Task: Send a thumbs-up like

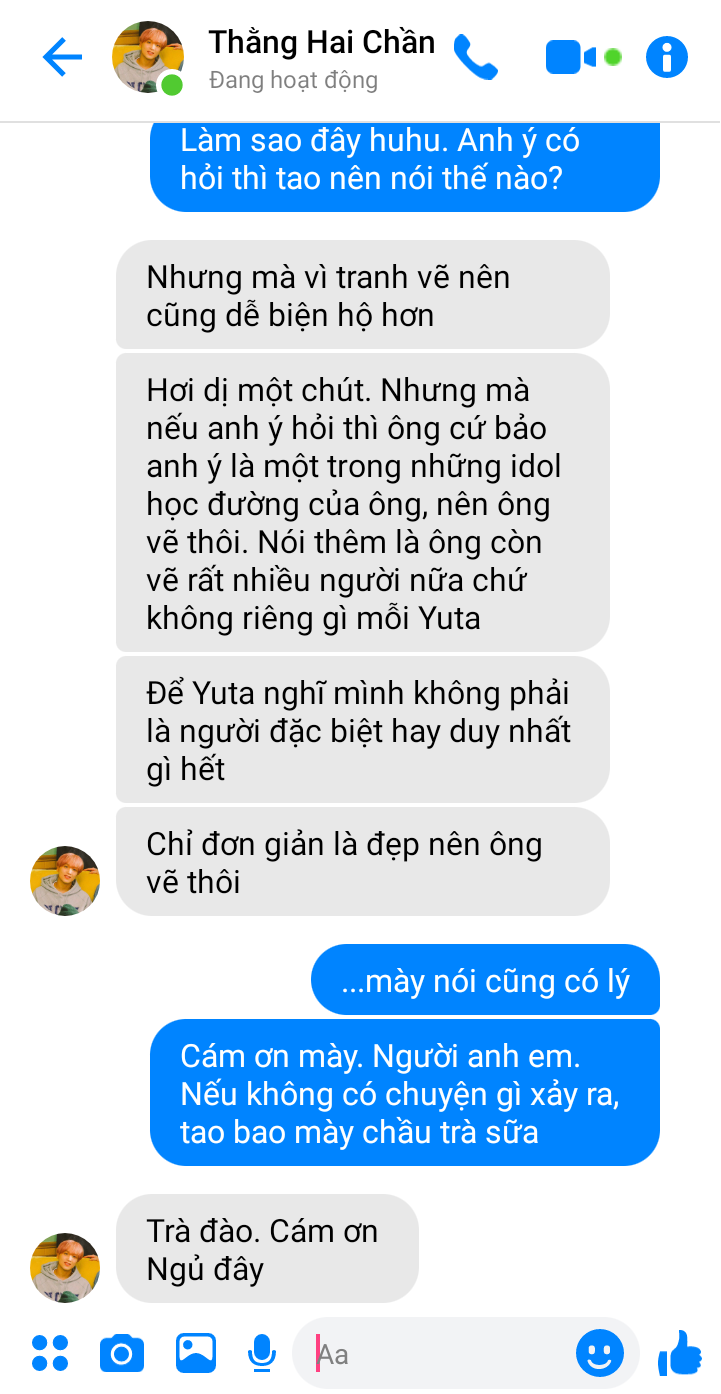Action: [x=681, y=1353]
